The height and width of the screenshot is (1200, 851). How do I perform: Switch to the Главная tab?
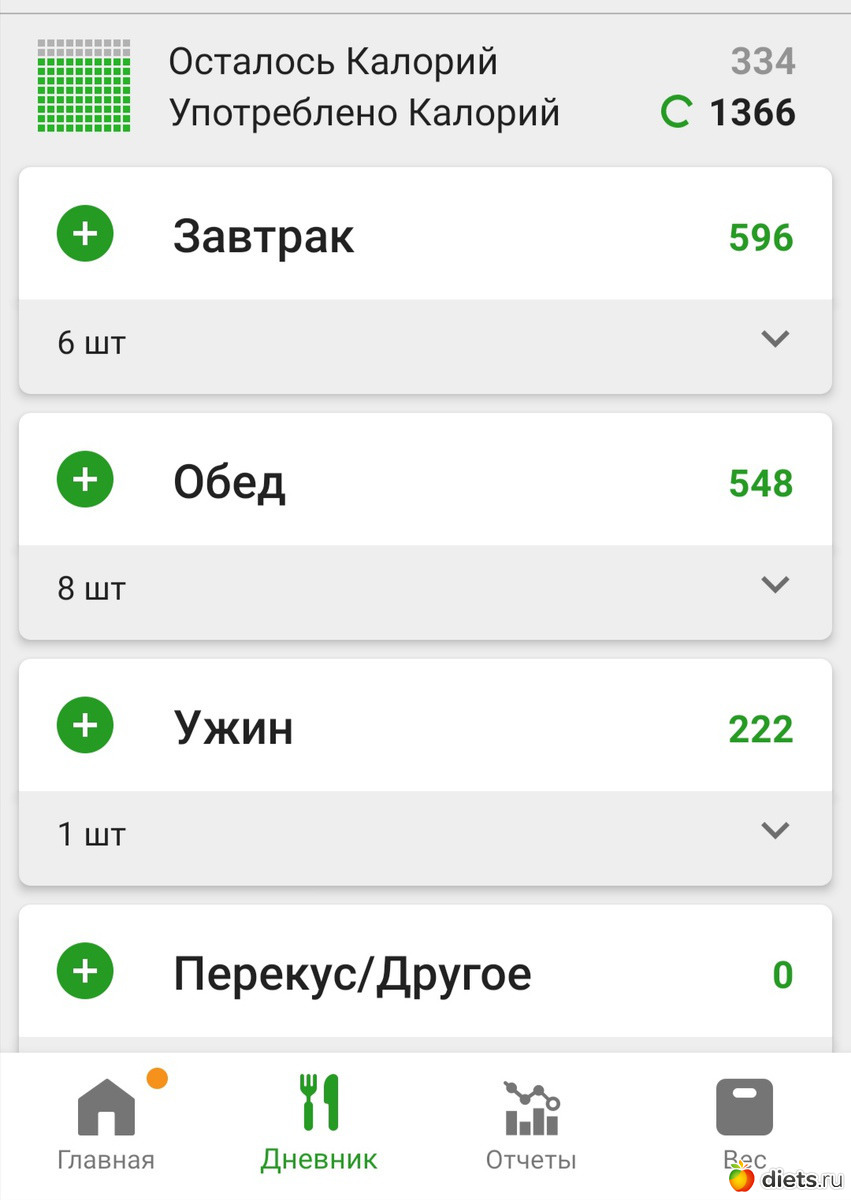point(106,1124)
